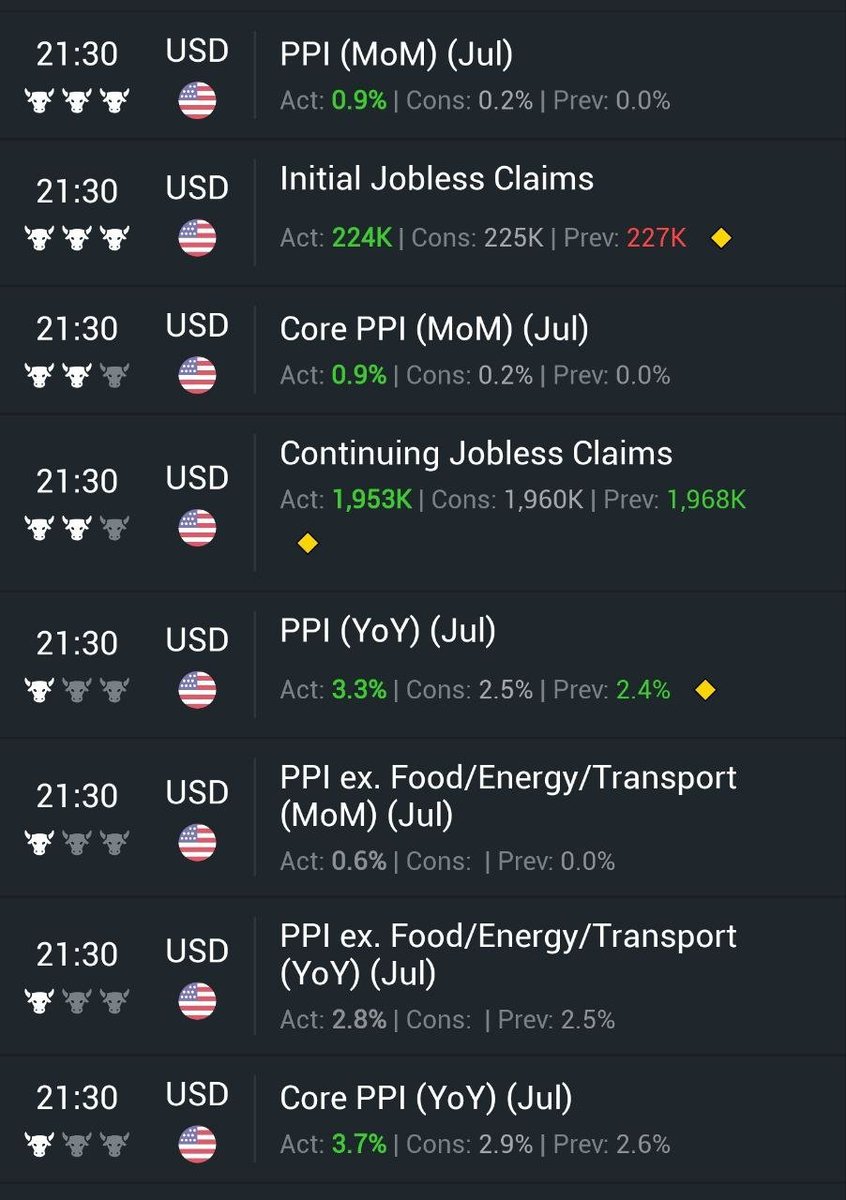
Task: Open the PPI (MoM) (Jul) event
Action: click(396, 55)
